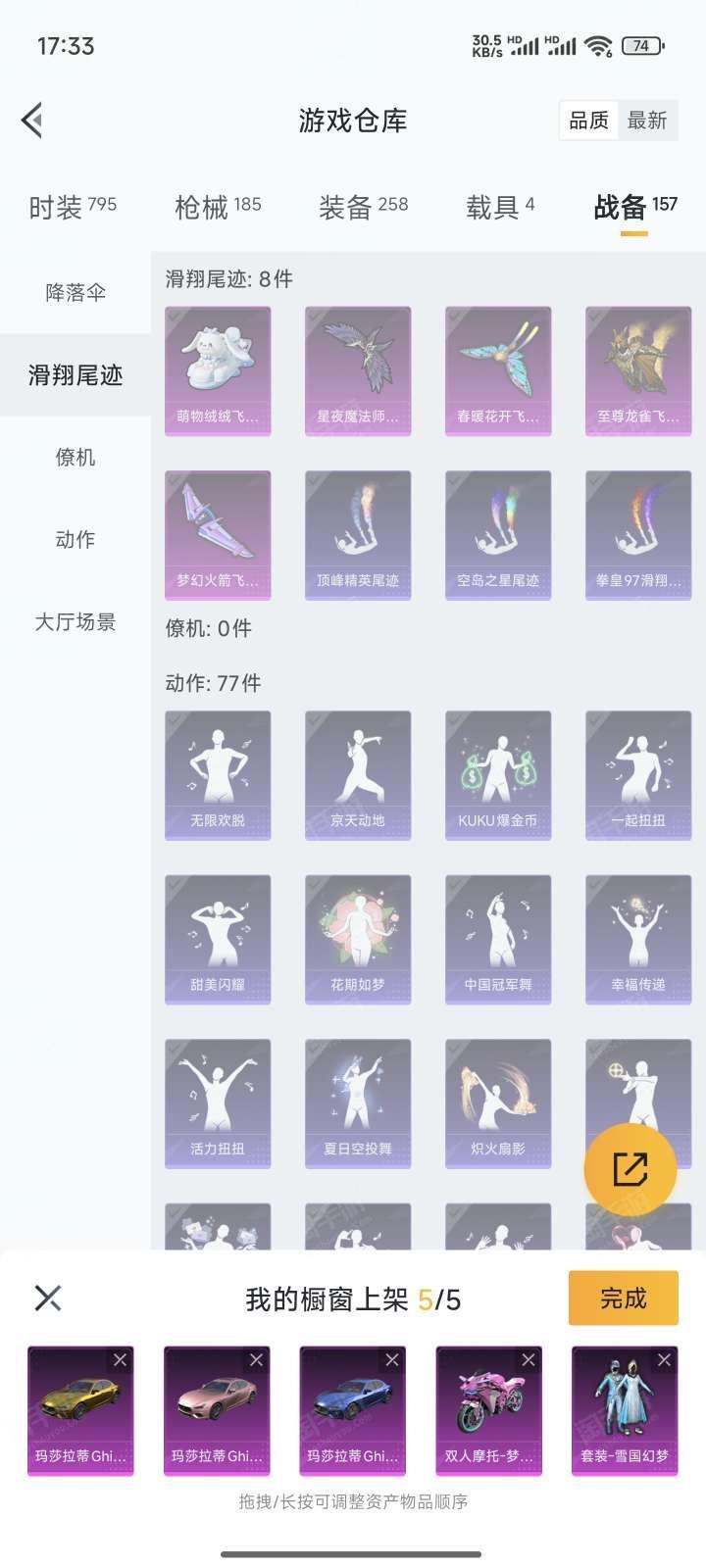Close the 我的橱窗上架 panel

[48, 1298]
